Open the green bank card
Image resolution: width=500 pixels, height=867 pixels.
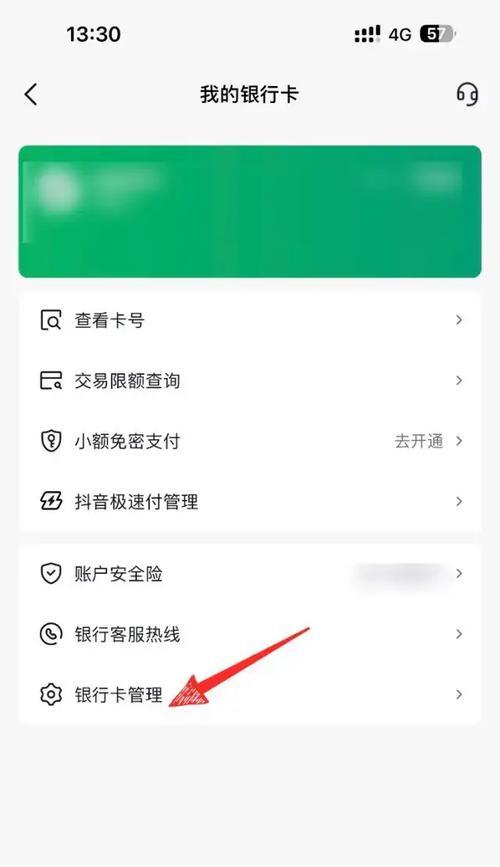(250, 211)
